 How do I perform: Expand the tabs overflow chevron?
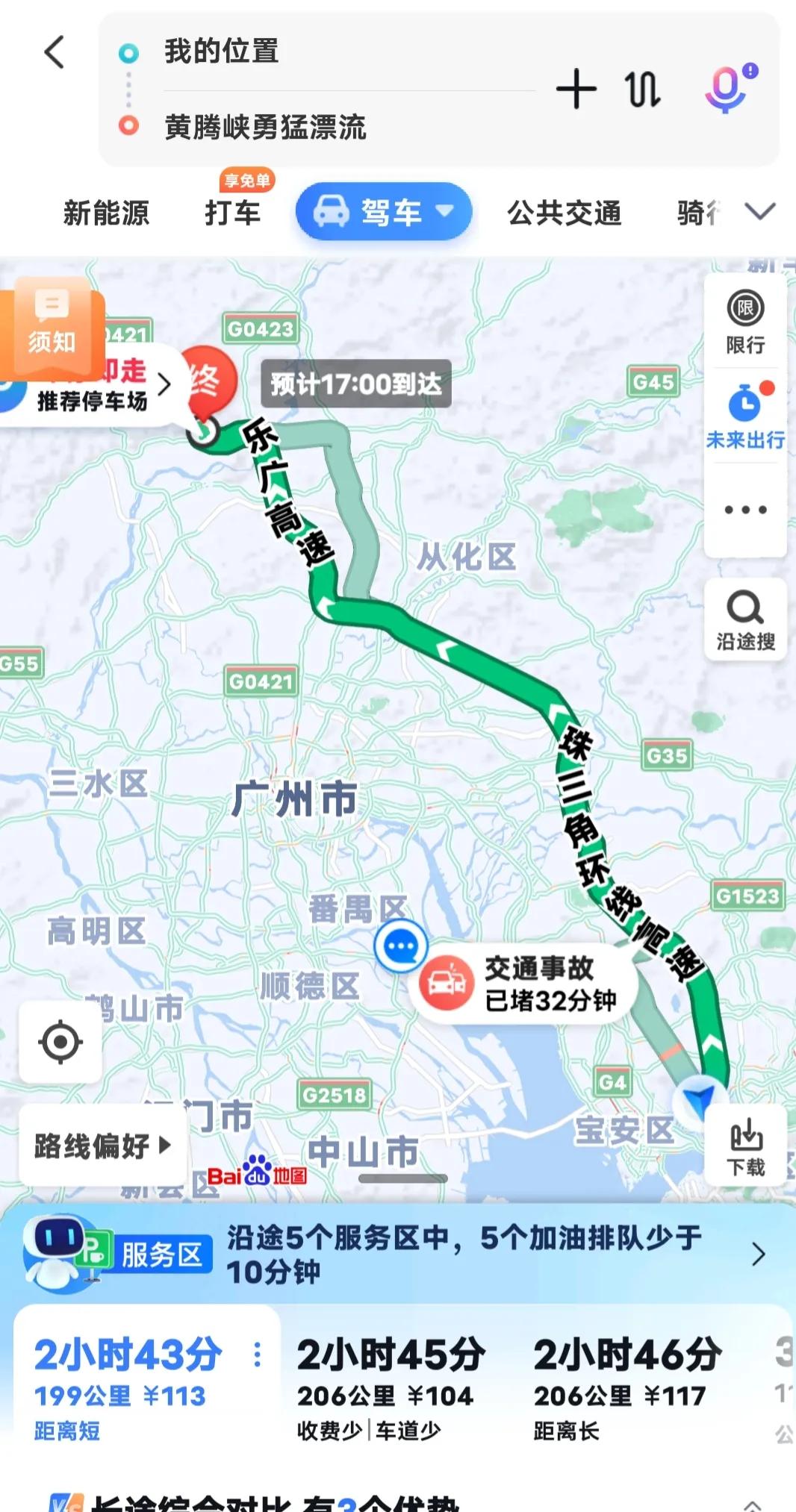point(760,212)
